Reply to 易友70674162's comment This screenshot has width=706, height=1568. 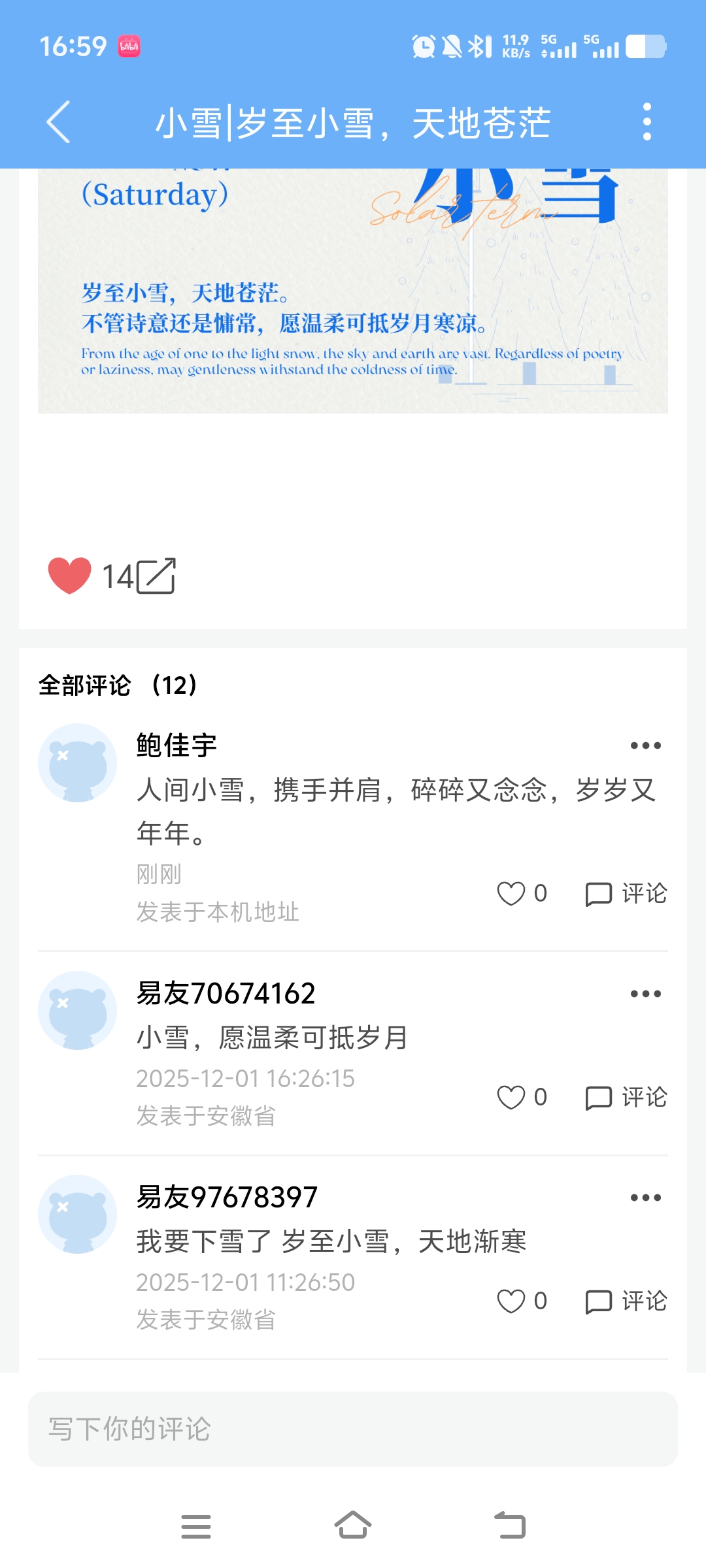(626, 1098)
